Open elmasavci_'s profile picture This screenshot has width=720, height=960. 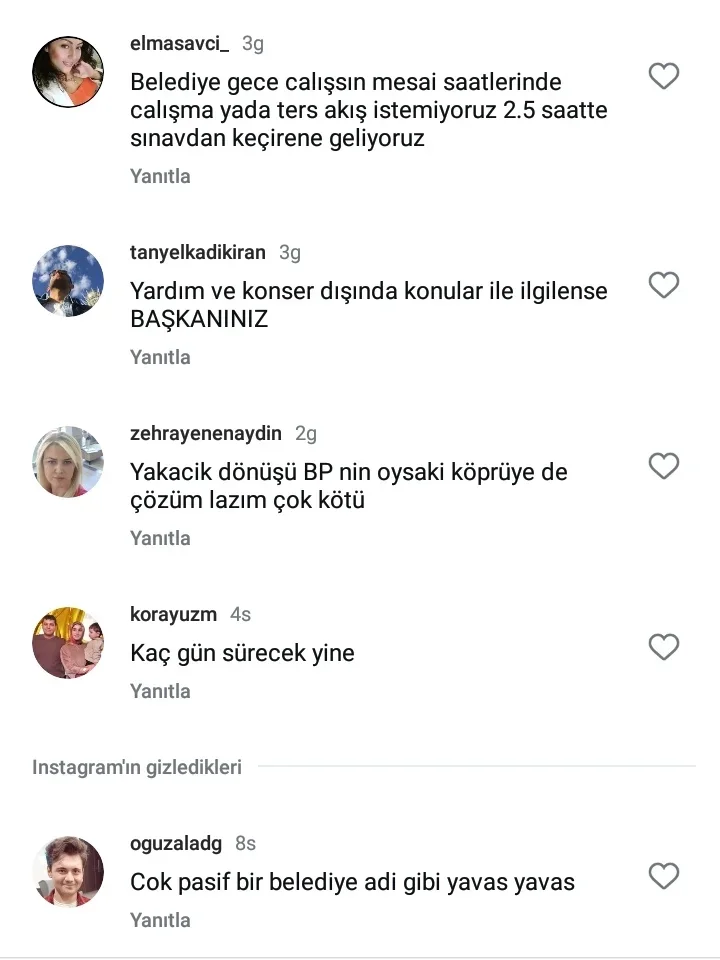pyautogui.click(x=68, y=72)
